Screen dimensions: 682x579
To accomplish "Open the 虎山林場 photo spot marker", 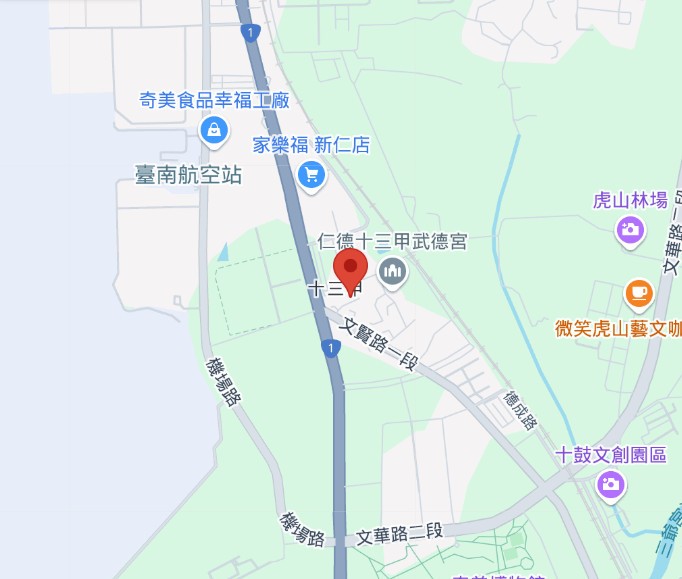I will coord(629,231).
